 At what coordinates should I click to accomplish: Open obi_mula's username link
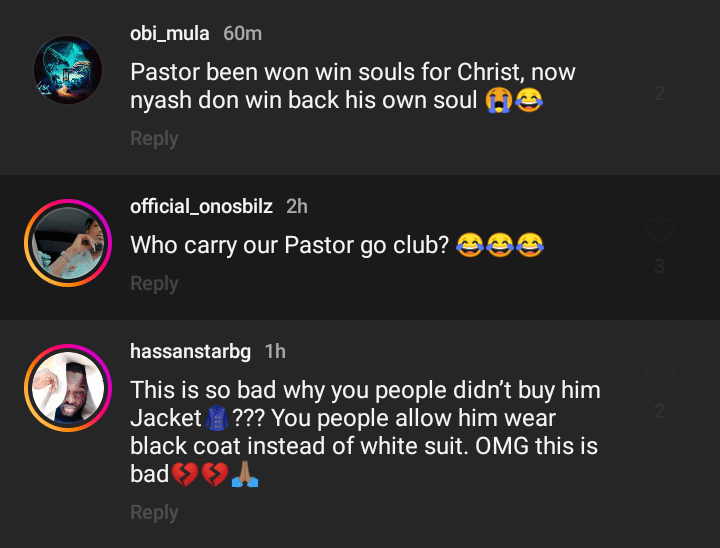[x=170, y=33]
